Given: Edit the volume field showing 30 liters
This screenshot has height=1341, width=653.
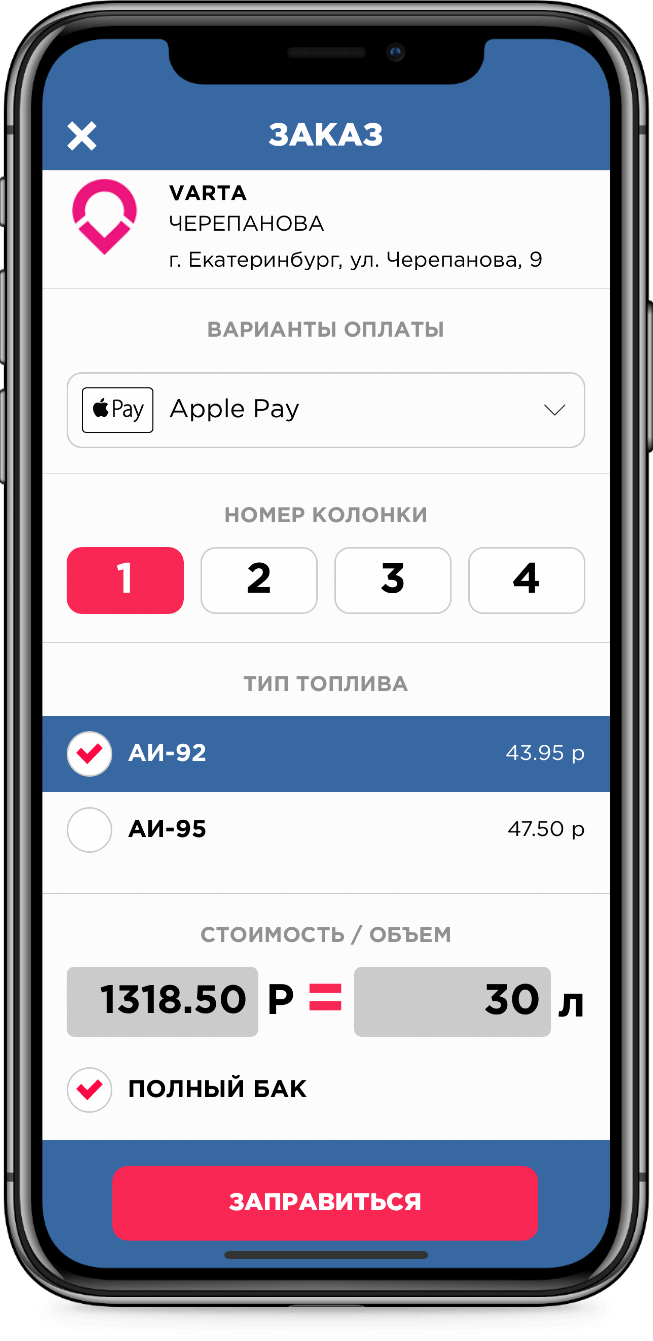Looking at the screenshot, I should click(x=453, y=1001).
